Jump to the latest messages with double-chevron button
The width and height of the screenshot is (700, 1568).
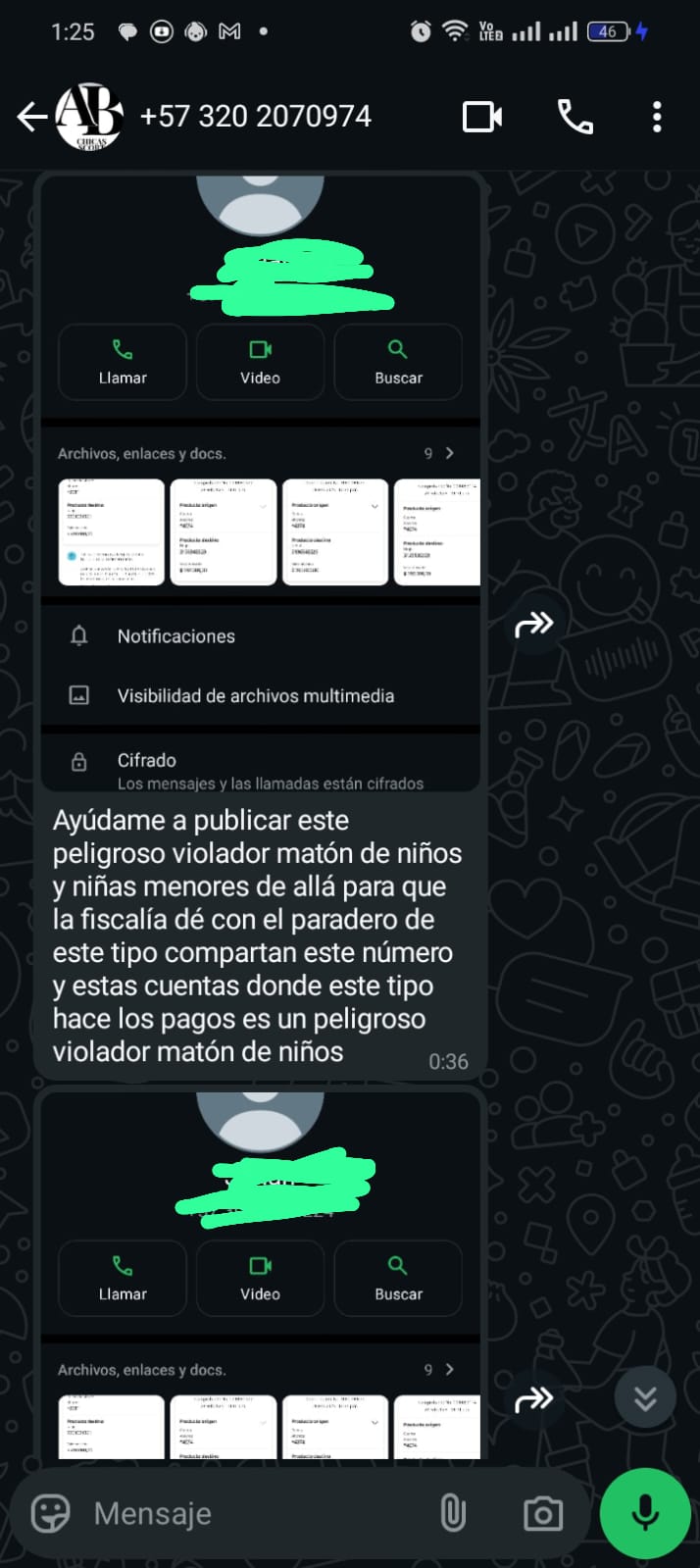pos(645,1398)
